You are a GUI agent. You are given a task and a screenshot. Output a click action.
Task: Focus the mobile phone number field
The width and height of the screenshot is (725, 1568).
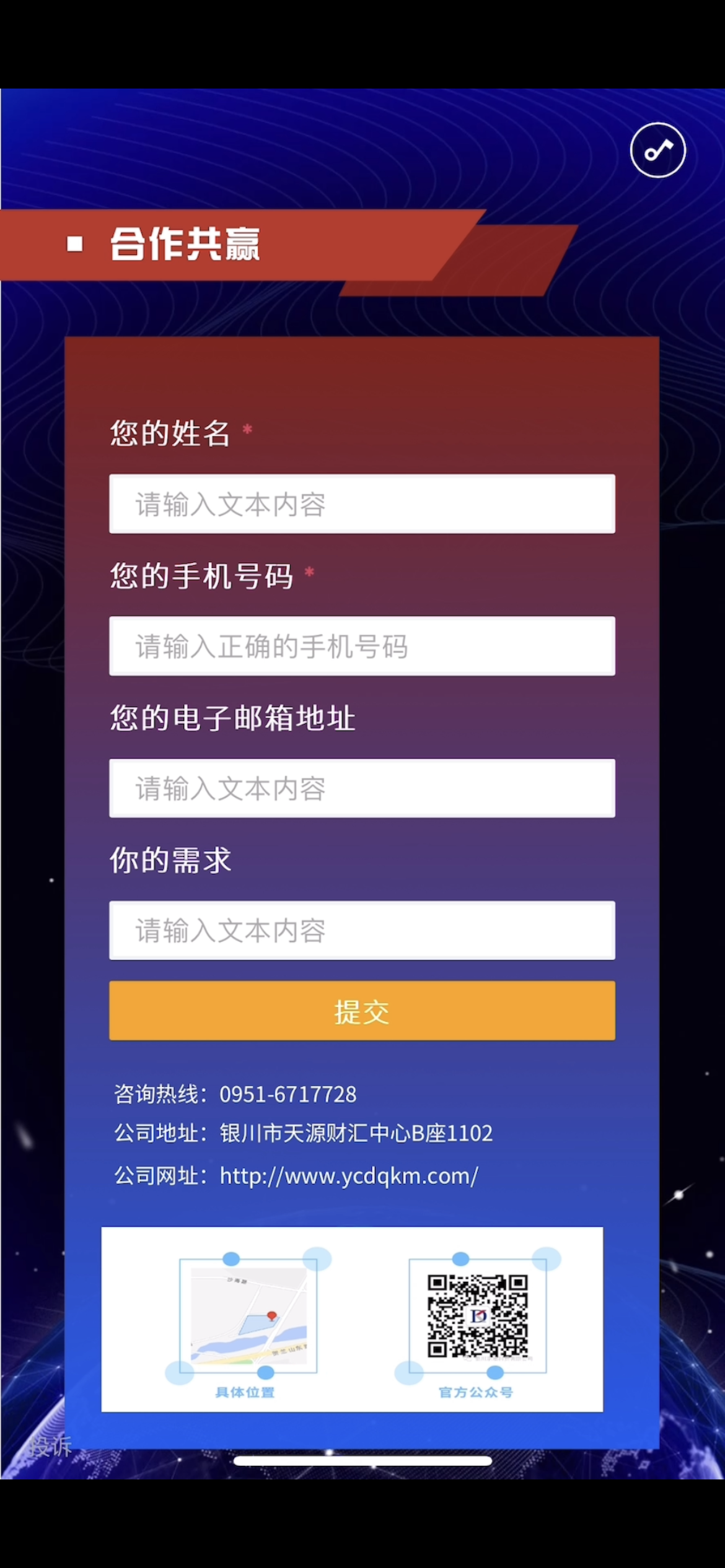tap(362, 646)
